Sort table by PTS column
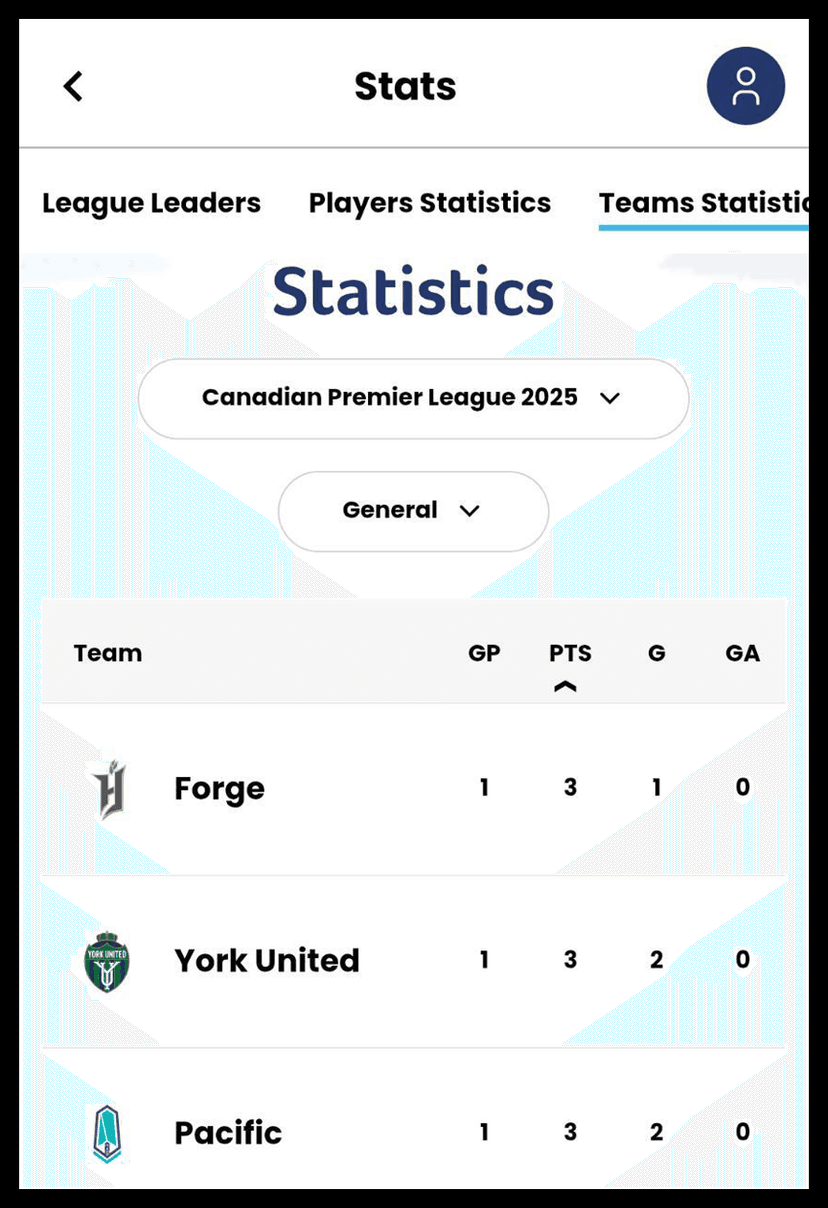This screenshot has width=828, height=1208. pyautogui.click(x=570, y=654)
